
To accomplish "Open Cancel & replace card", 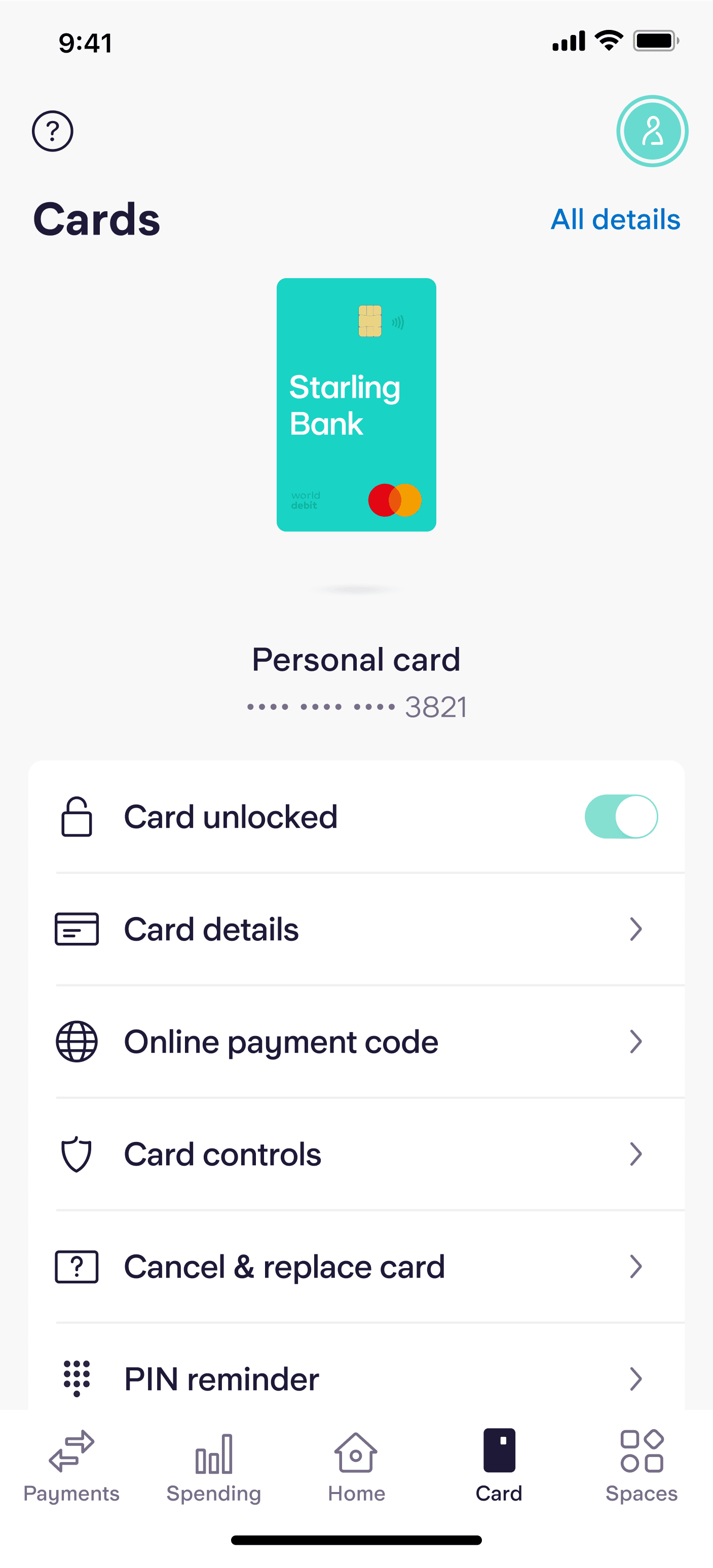I will point(356,1267).
